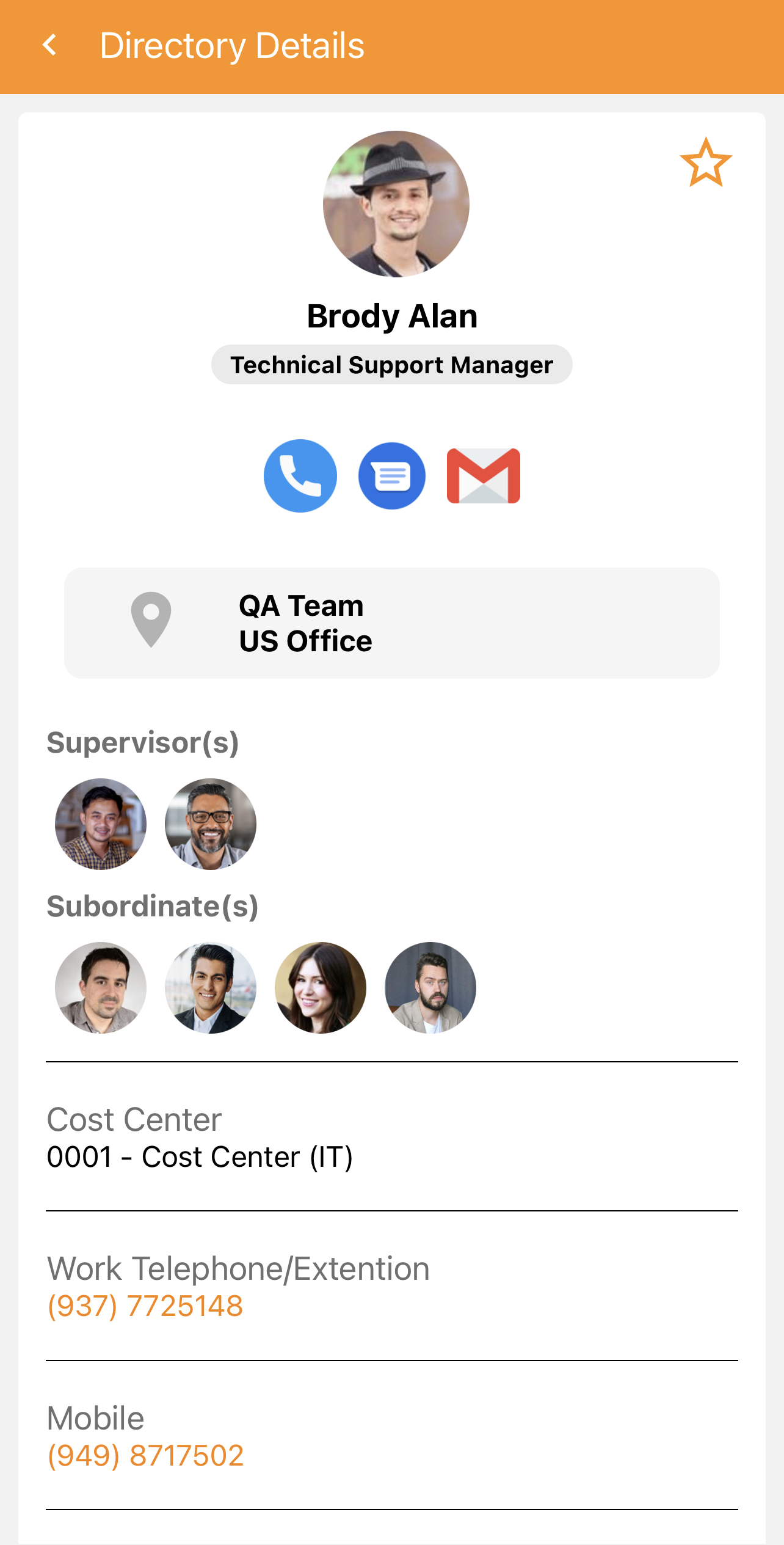Open the supervisor wearing glasses

211,824
